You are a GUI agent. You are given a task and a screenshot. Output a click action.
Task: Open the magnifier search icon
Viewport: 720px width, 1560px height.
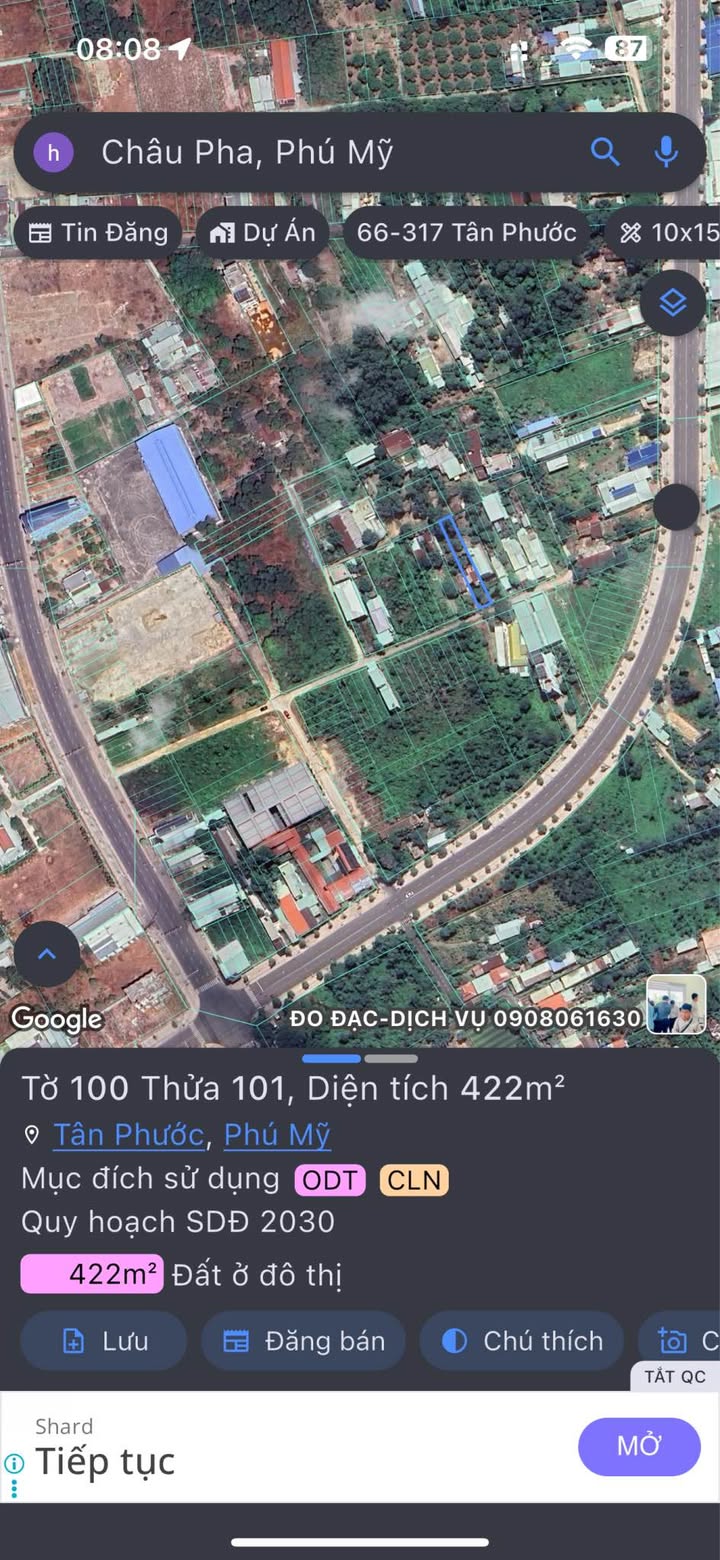604,152
